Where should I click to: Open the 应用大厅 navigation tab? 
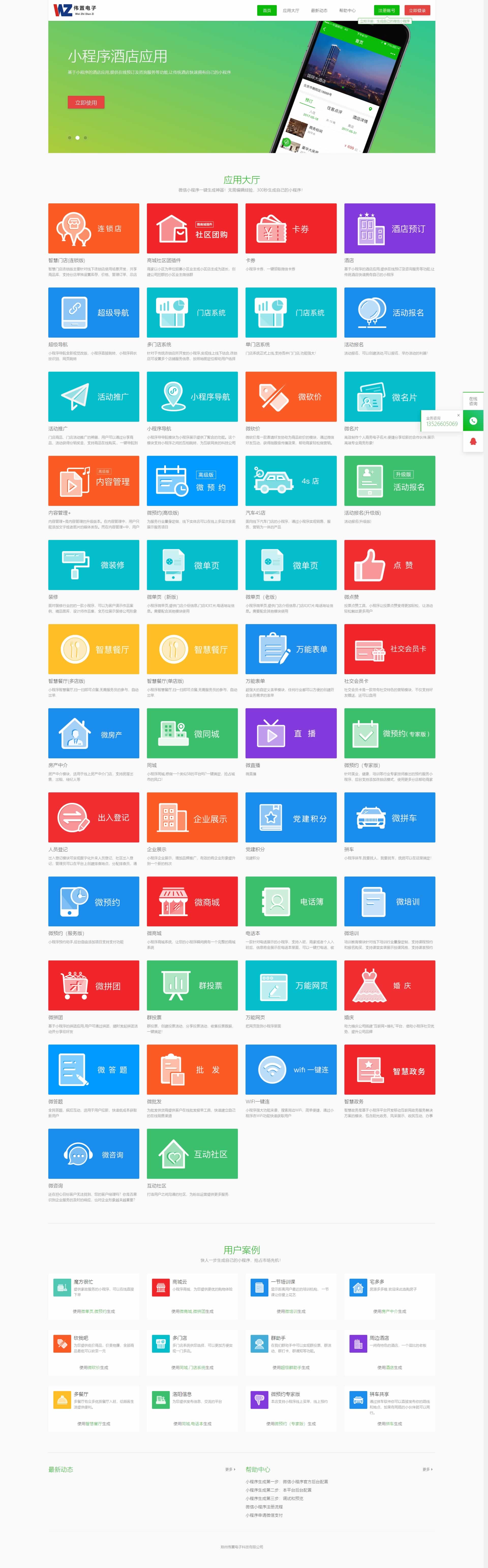[x=290, y=10]
